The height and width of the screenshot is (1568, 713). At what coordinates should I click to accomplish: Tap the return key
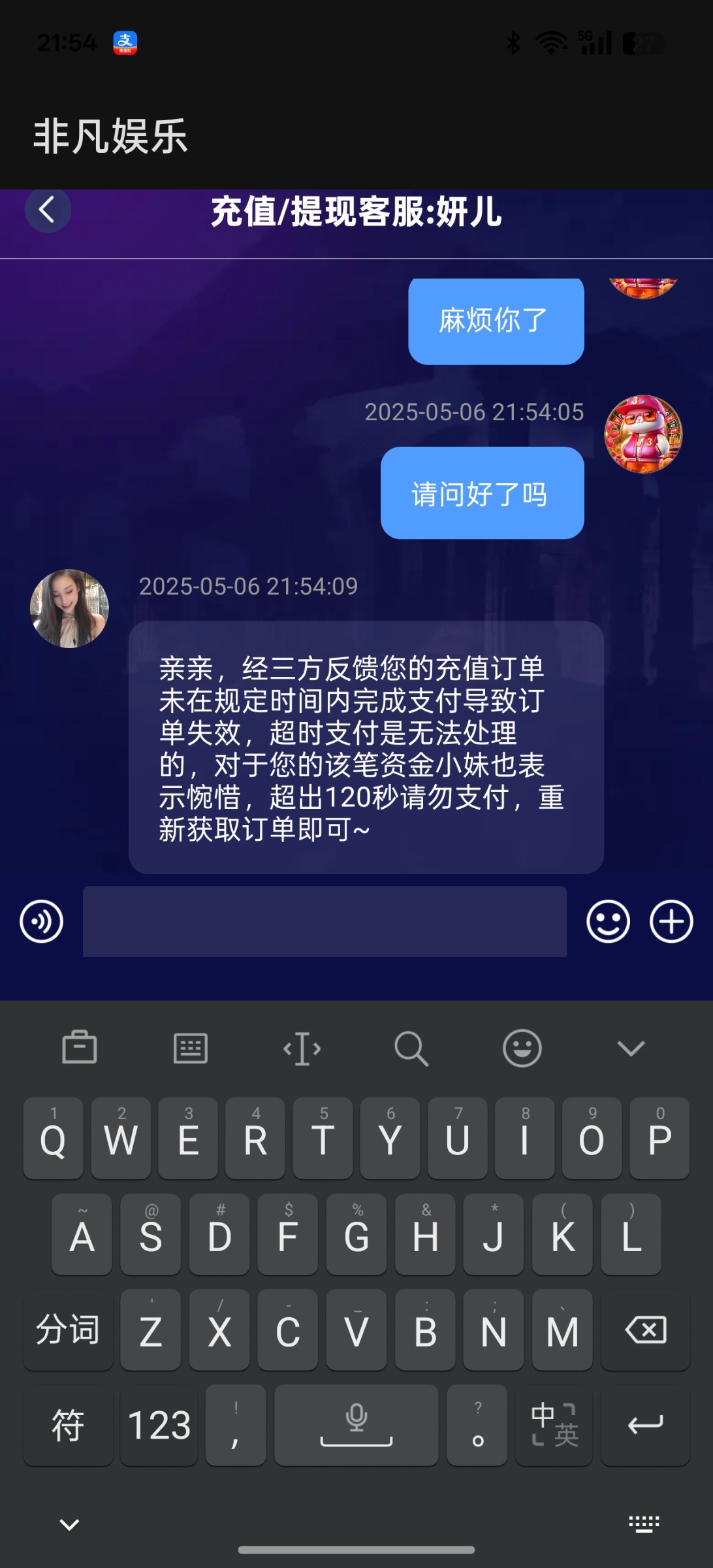[x=645, y=1425]
